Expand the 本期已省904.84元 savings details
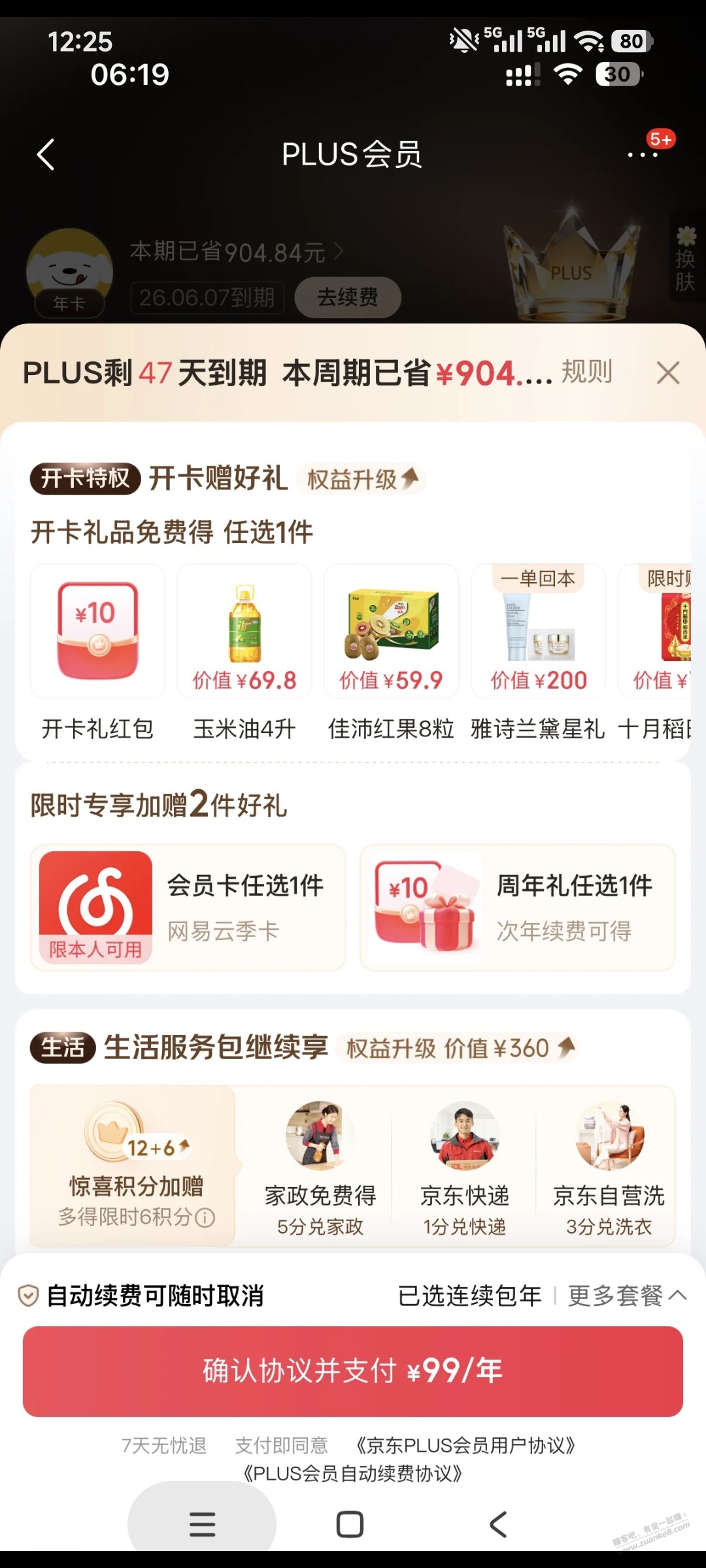706x1568 pixels. click(235, 252)
